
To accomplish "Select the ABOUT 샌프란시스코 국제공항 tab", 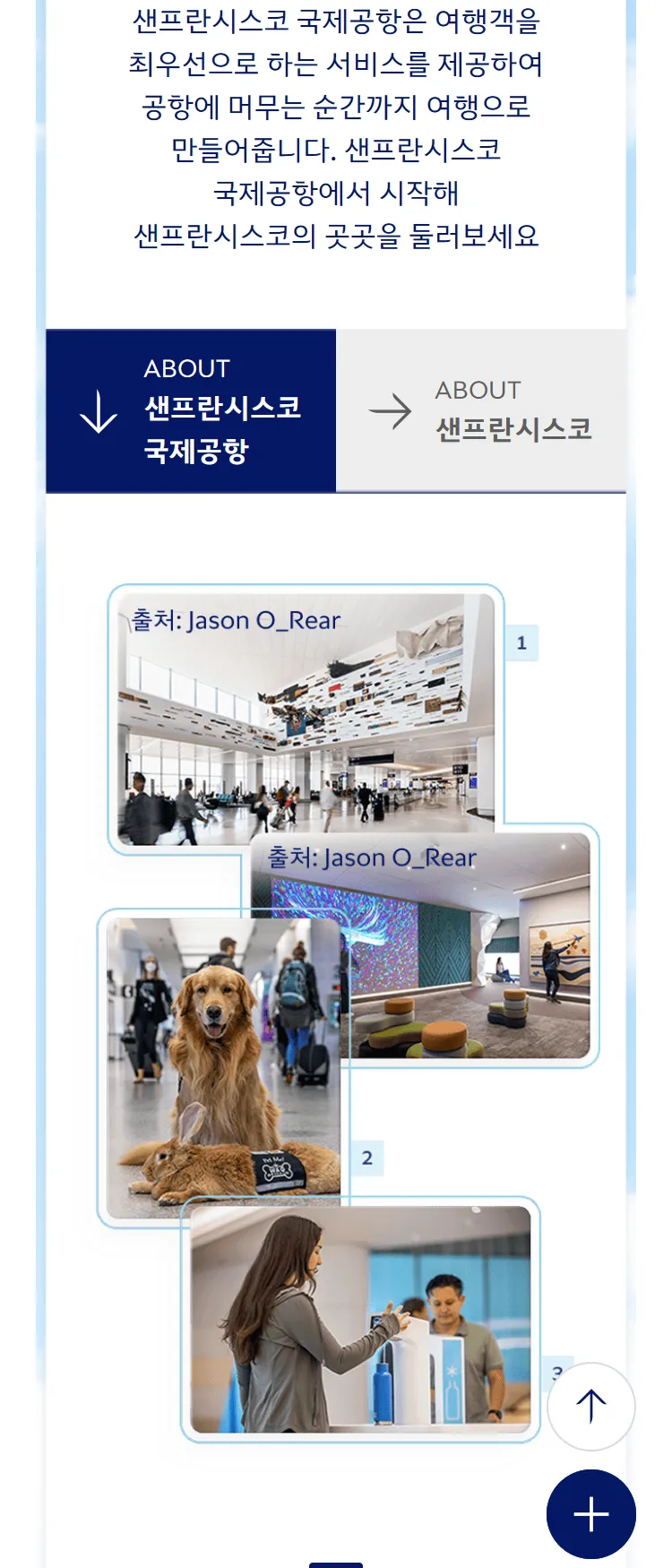I will click(191, 410).
